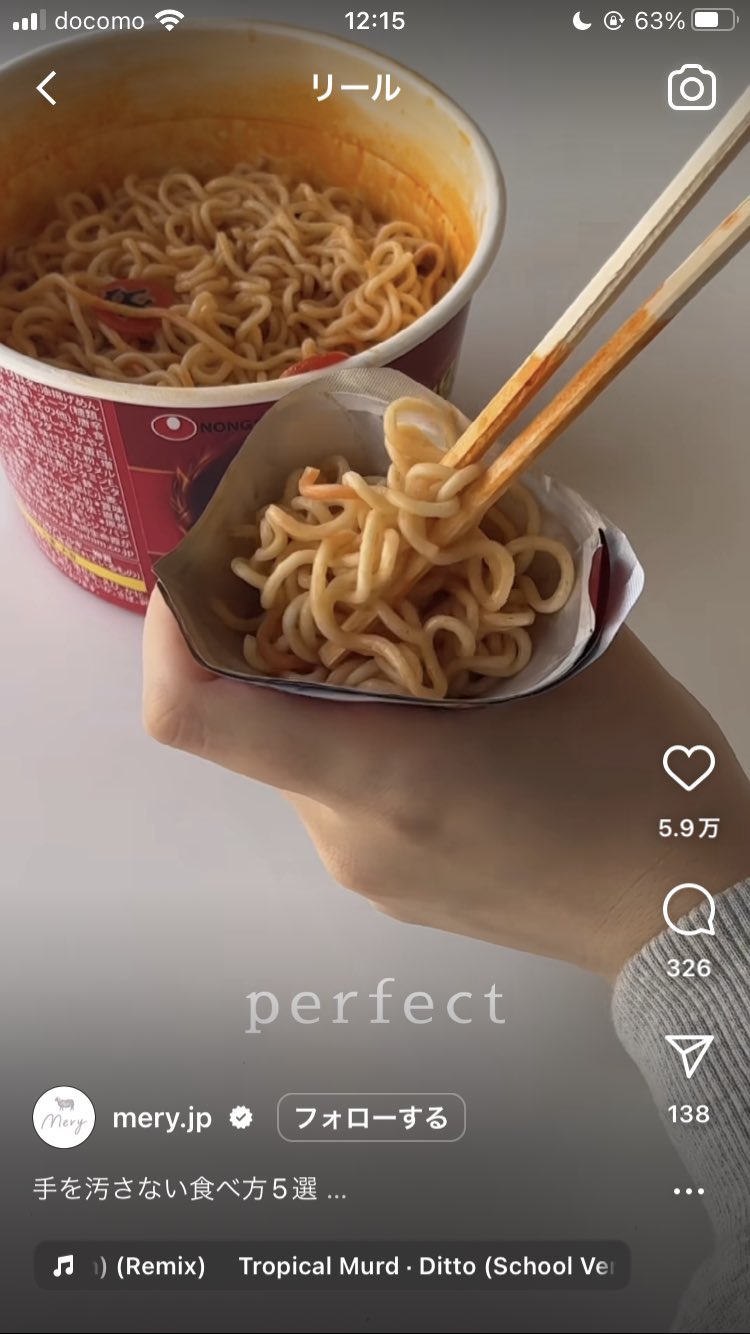Follow mery.jp with the フォローする button
Screen dimensions: 750x1334
[x=371, y=1117]
